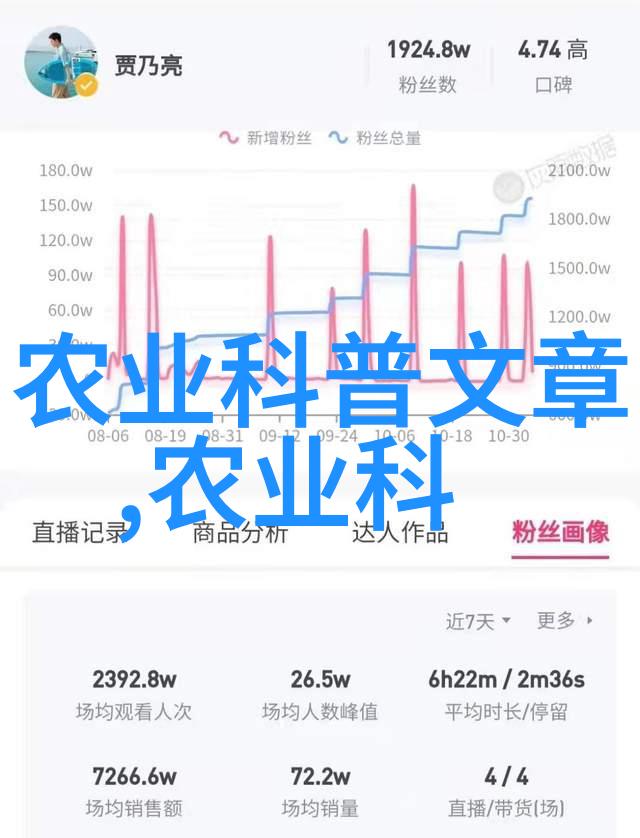
Task: Open the 商品分析 tab
Action: tap(240, 532)
